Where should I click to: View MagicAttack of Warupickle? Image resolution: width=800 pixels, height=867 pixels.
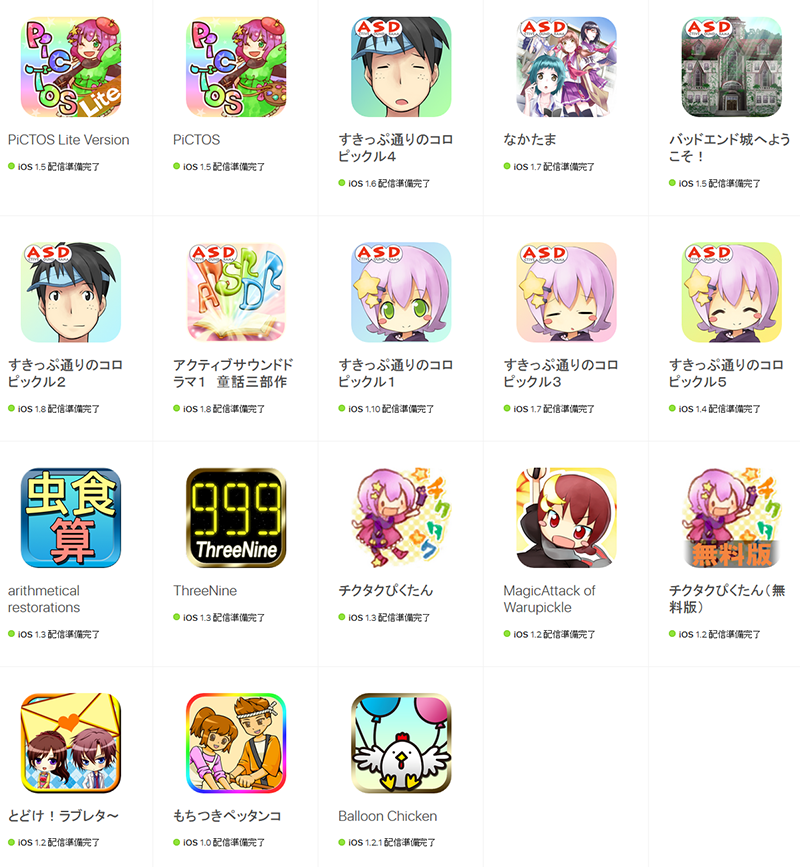point(566,518)
